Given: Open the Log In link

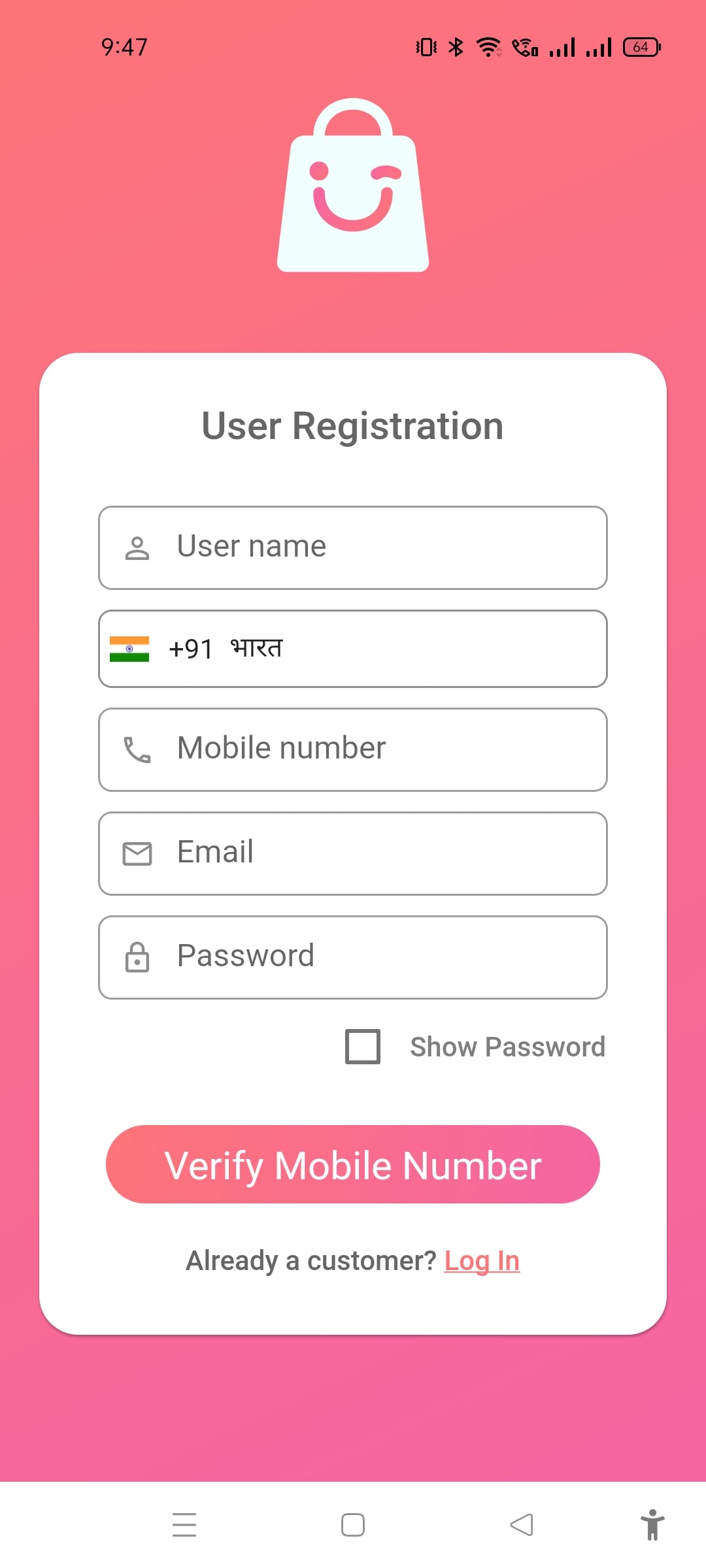Looking at the screenshot, I should click(x=482, y=1261).
